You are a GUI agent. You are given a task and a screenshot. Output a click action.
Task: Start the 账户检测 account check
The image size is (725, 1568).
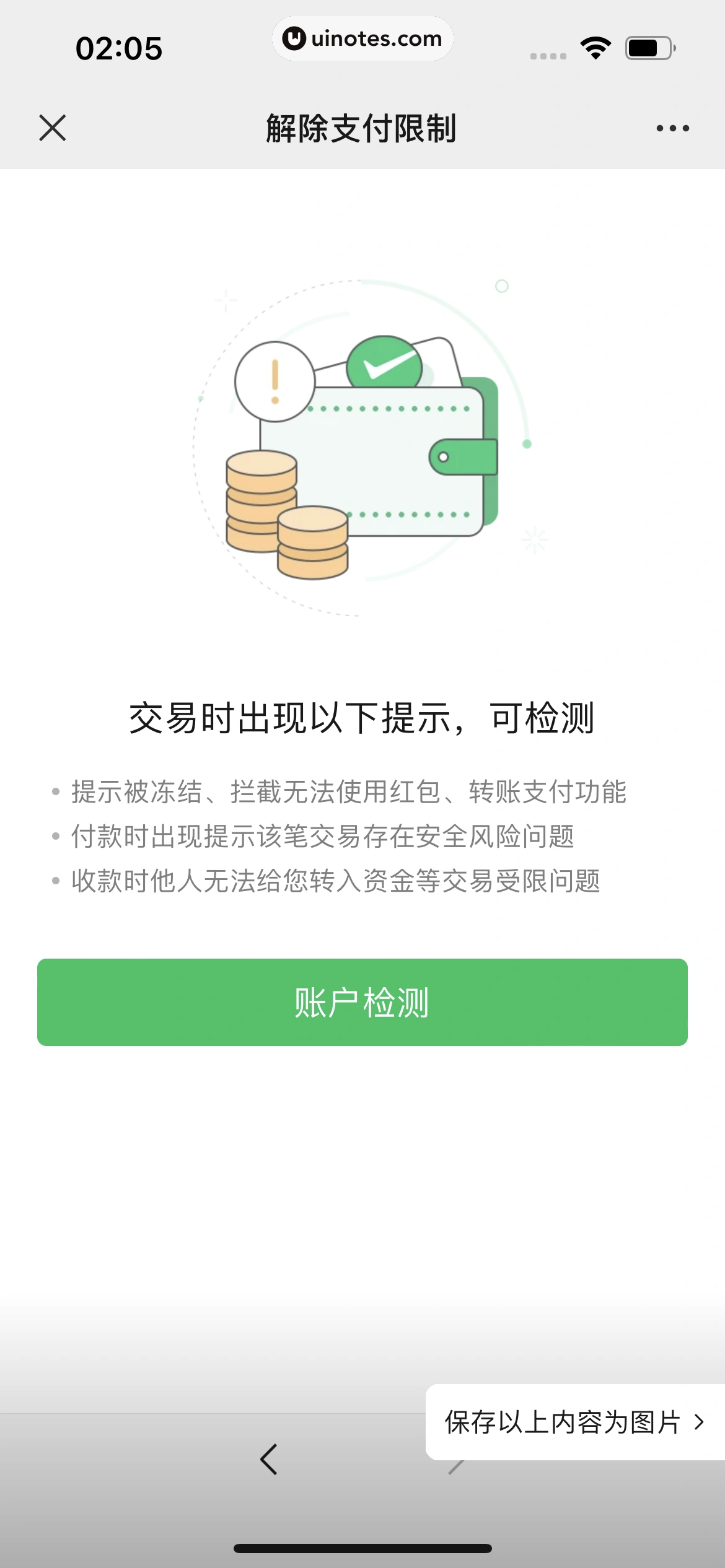362,1002
